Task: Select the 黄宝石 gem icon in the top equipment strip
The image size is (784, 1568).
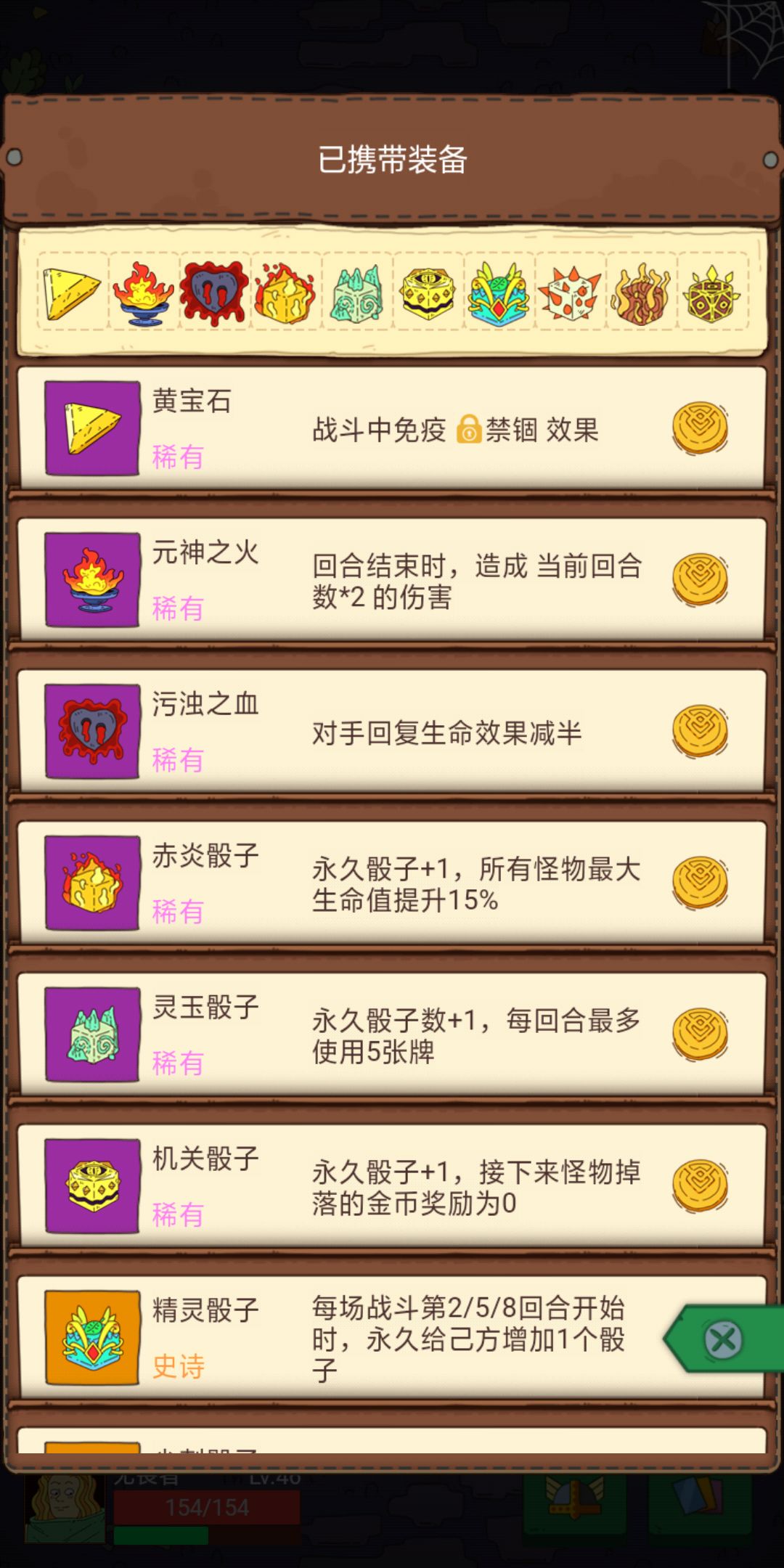Action: (73, 290)
